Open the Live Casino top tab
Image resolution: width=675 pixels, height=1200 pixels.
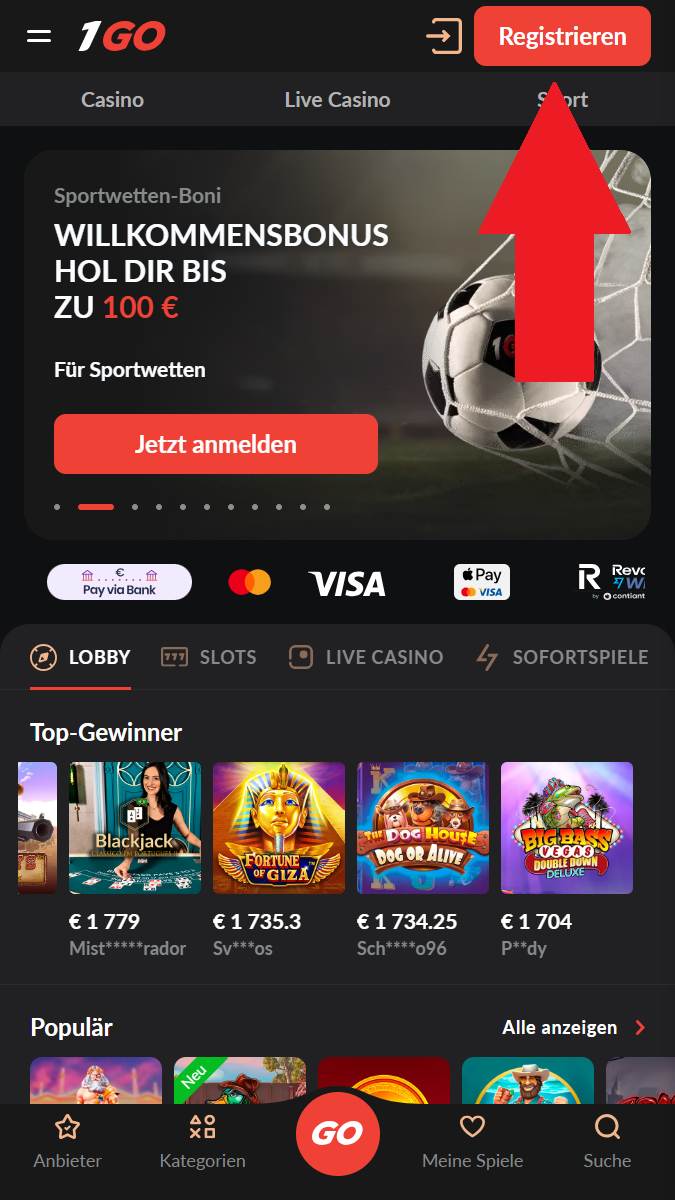(337, 99)
